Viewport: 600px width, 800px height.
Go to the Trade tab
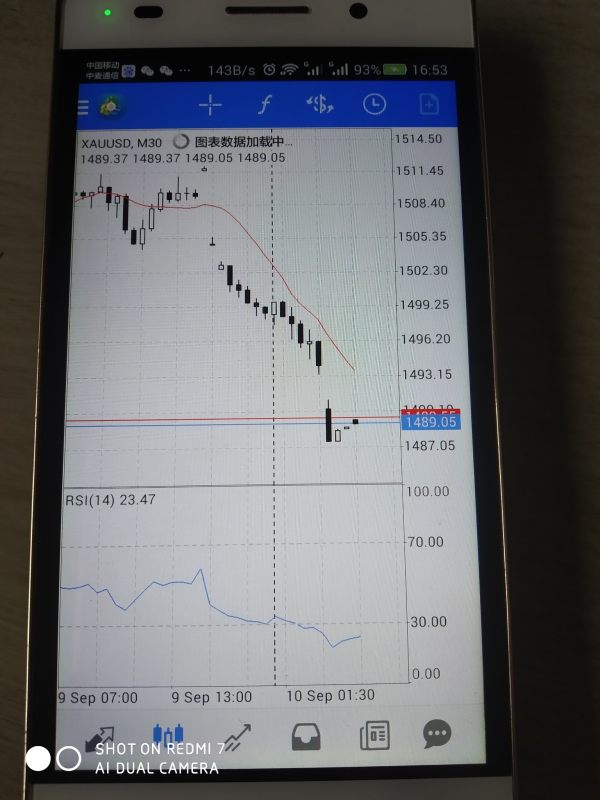pyautogui.click(x=236, y=737)
